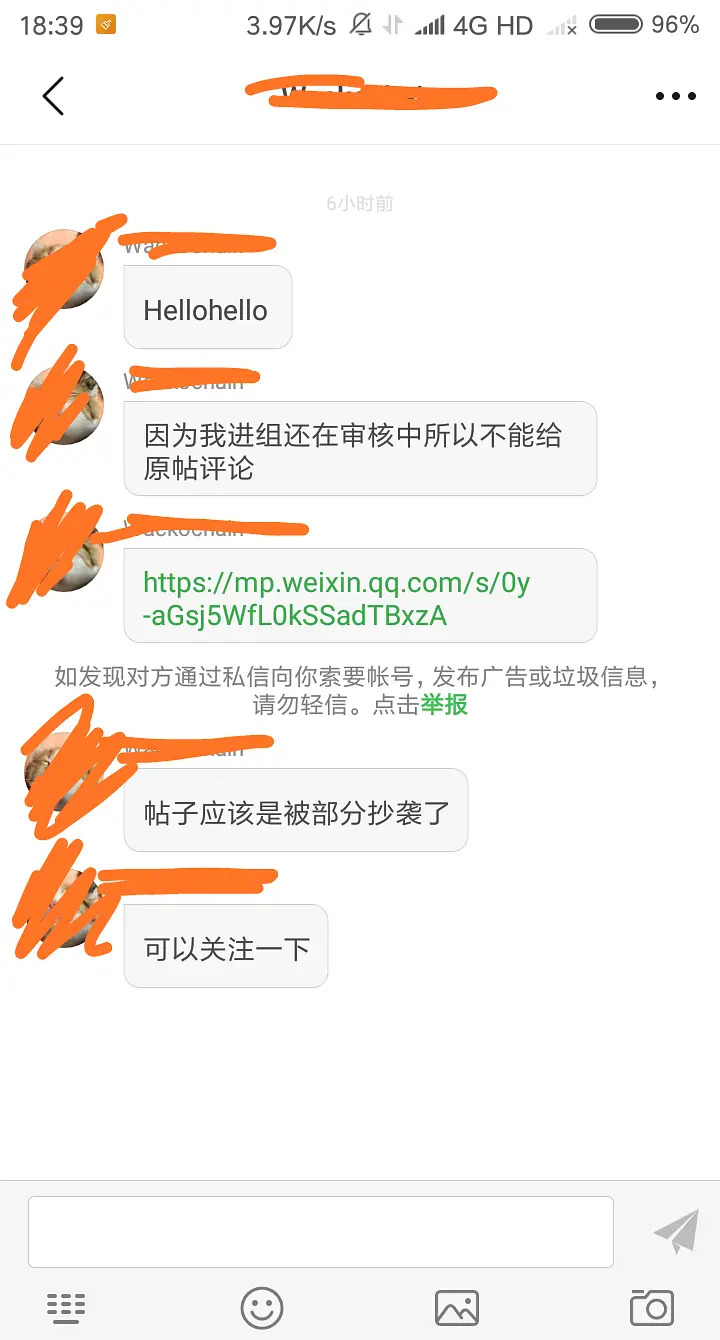This screenshot has width=720, height=1340.
Task: Open the mp.weixin.qq.com link
Action: click(336, 599)
